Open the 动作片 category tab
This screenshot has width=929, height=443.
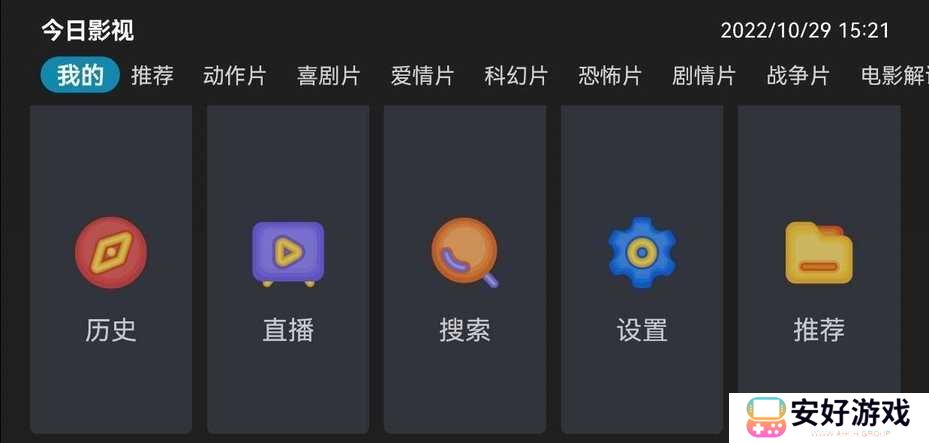tap(234, 76)
